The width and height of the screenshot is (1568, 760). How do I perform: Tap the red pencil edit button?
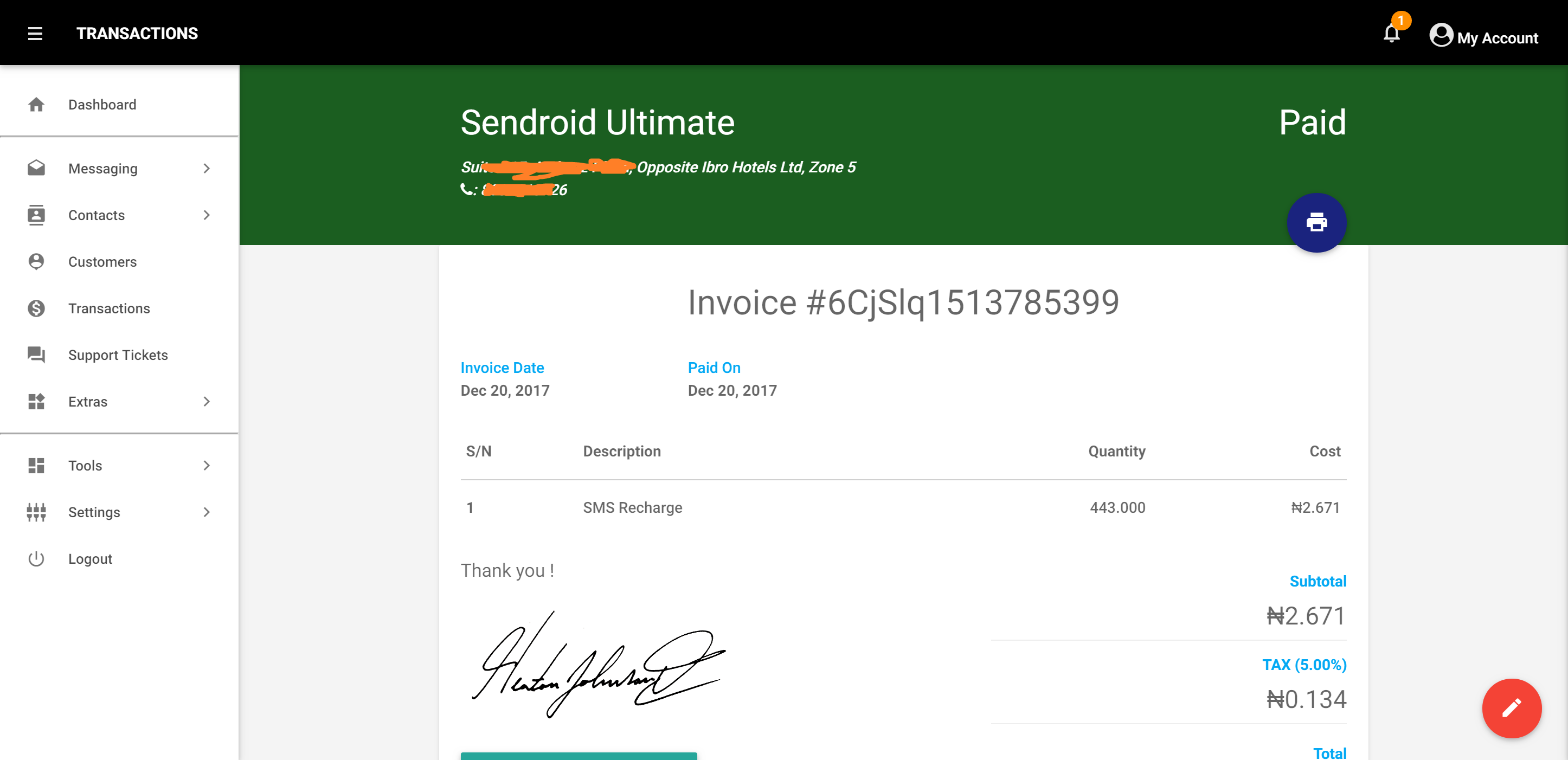[1511, 709]
